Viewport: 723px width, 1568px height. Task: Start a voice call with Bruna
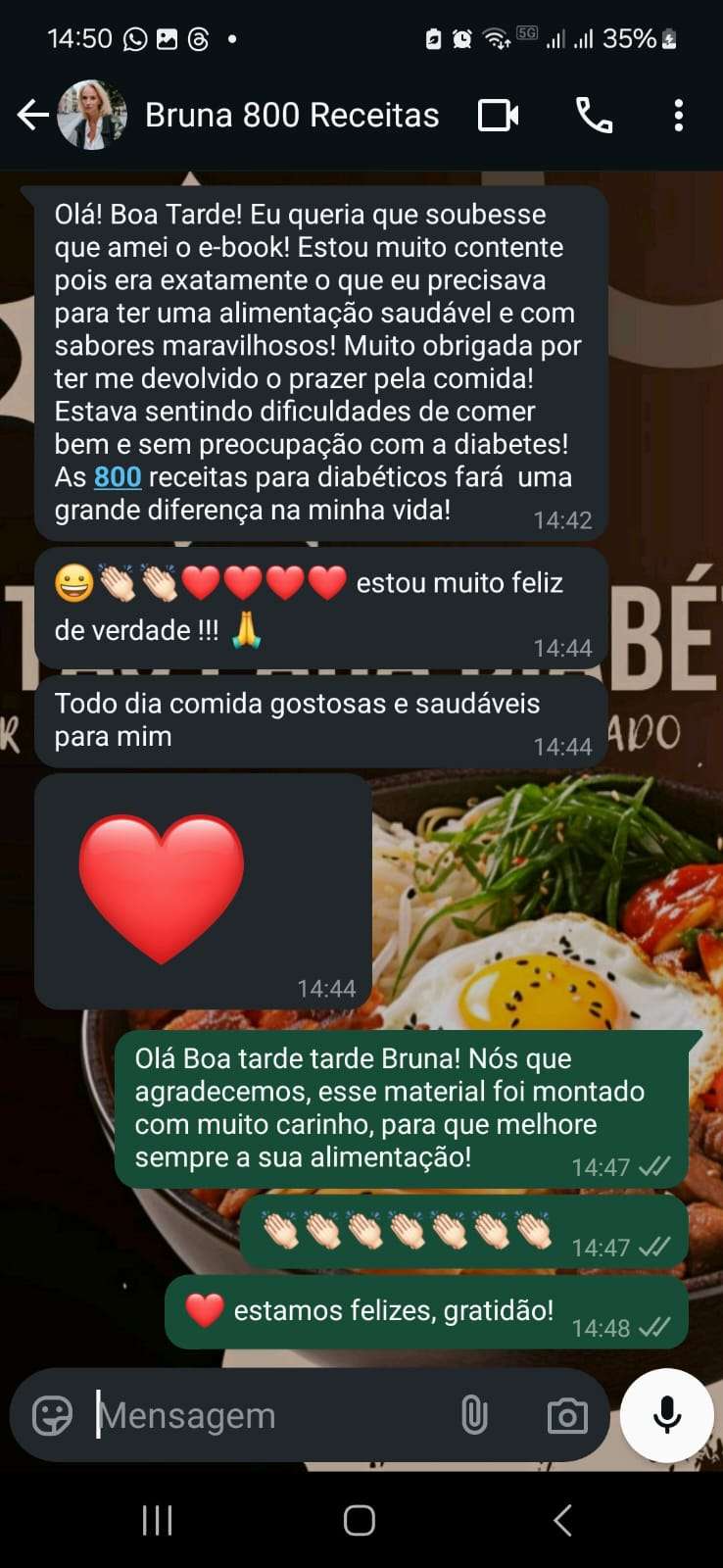click(x=594, y=116)
